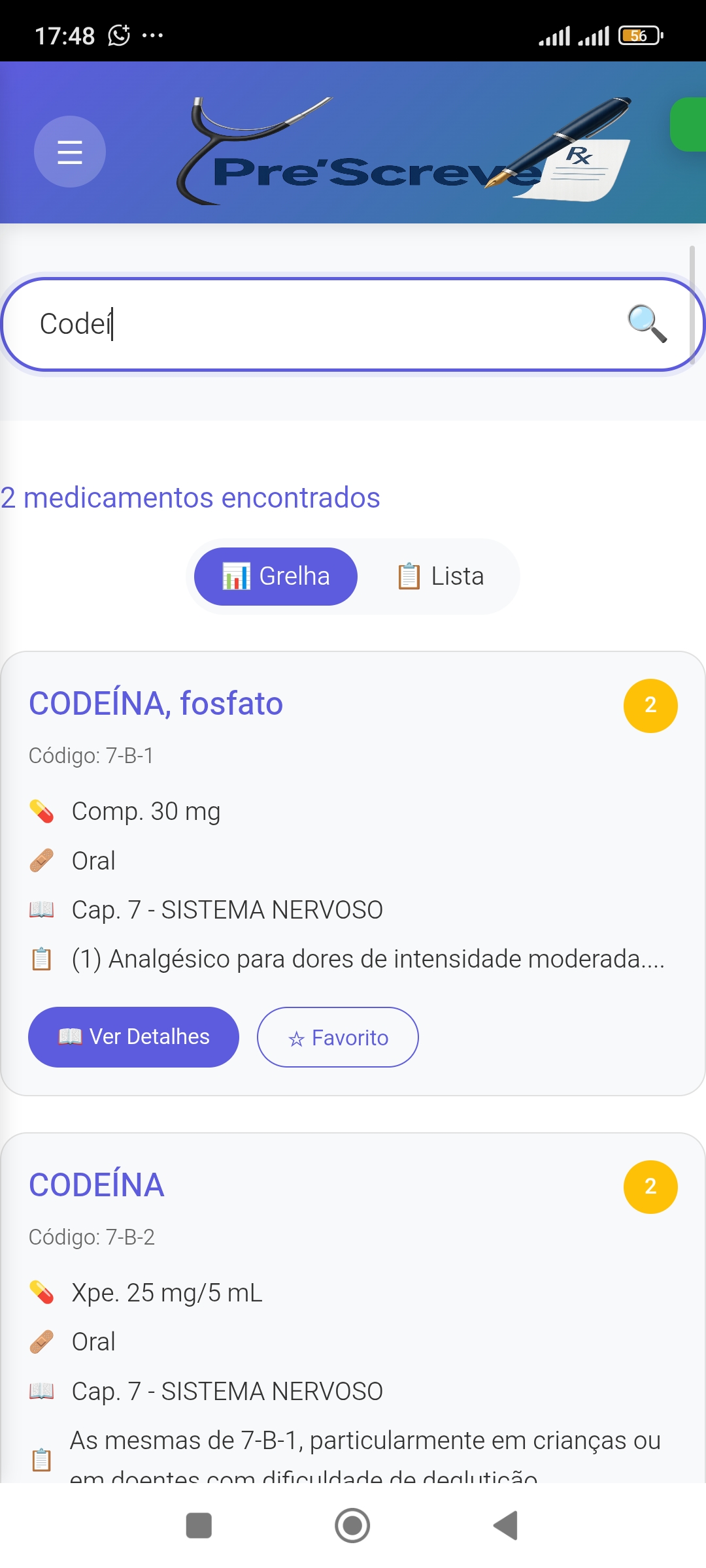Image resolution: width=706 pixels, height=1568 pixels.
Task: Tap the star icon inside the Favorito button
Action: coord(297,1037)
